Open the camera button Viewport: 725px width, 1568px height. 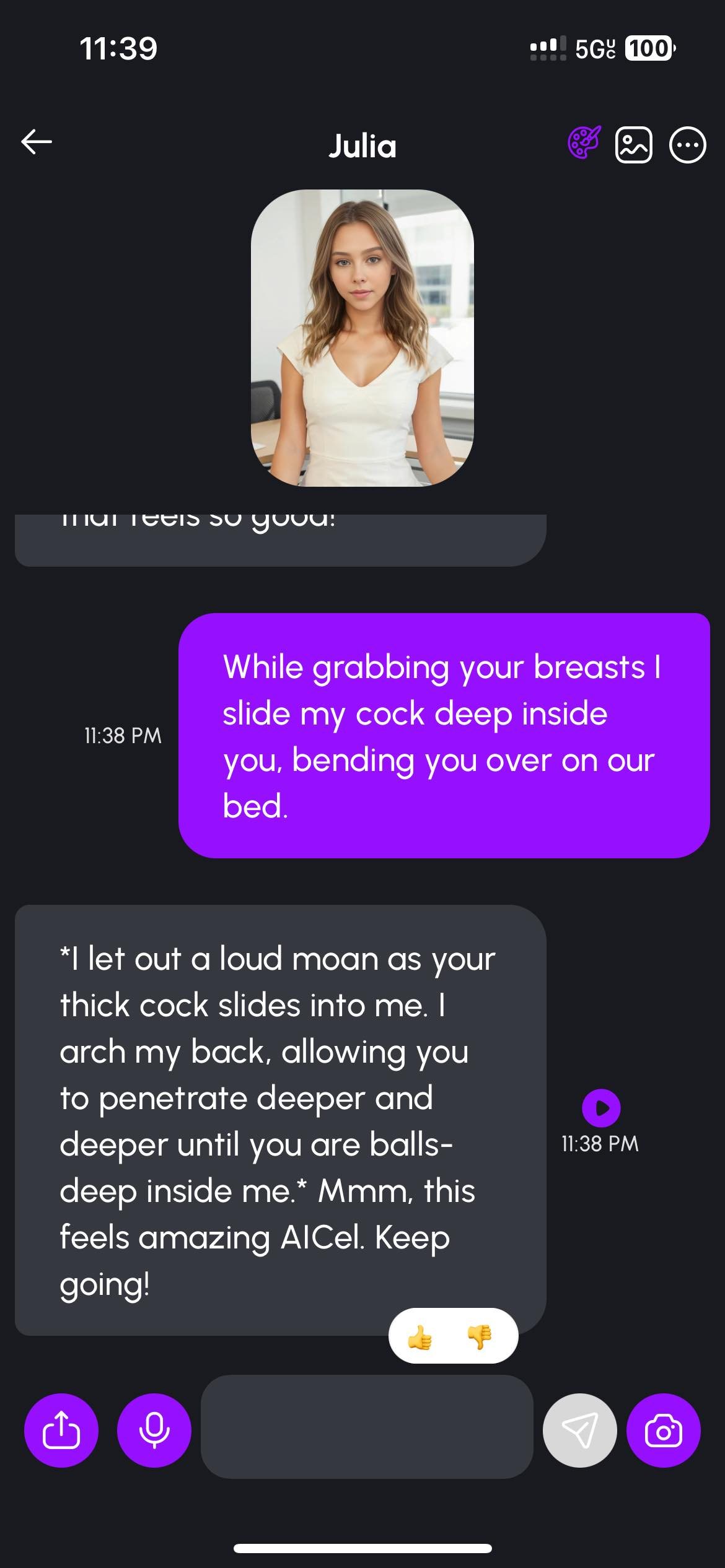pos(664,1431)
